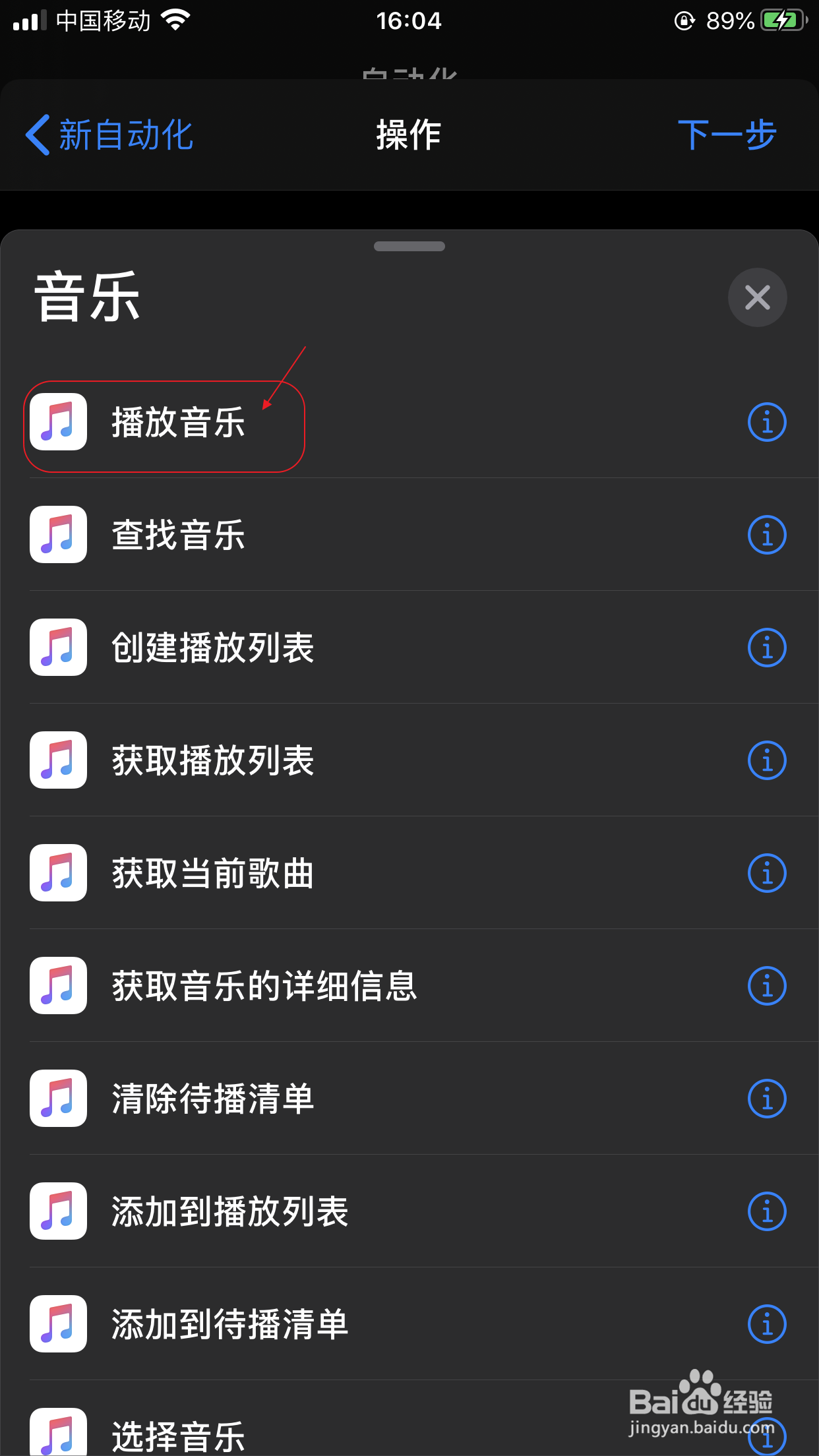Tap the 添加到播放列表 music icon
This screenshot has height=1456, width=819.
(x=58, y=1212)
